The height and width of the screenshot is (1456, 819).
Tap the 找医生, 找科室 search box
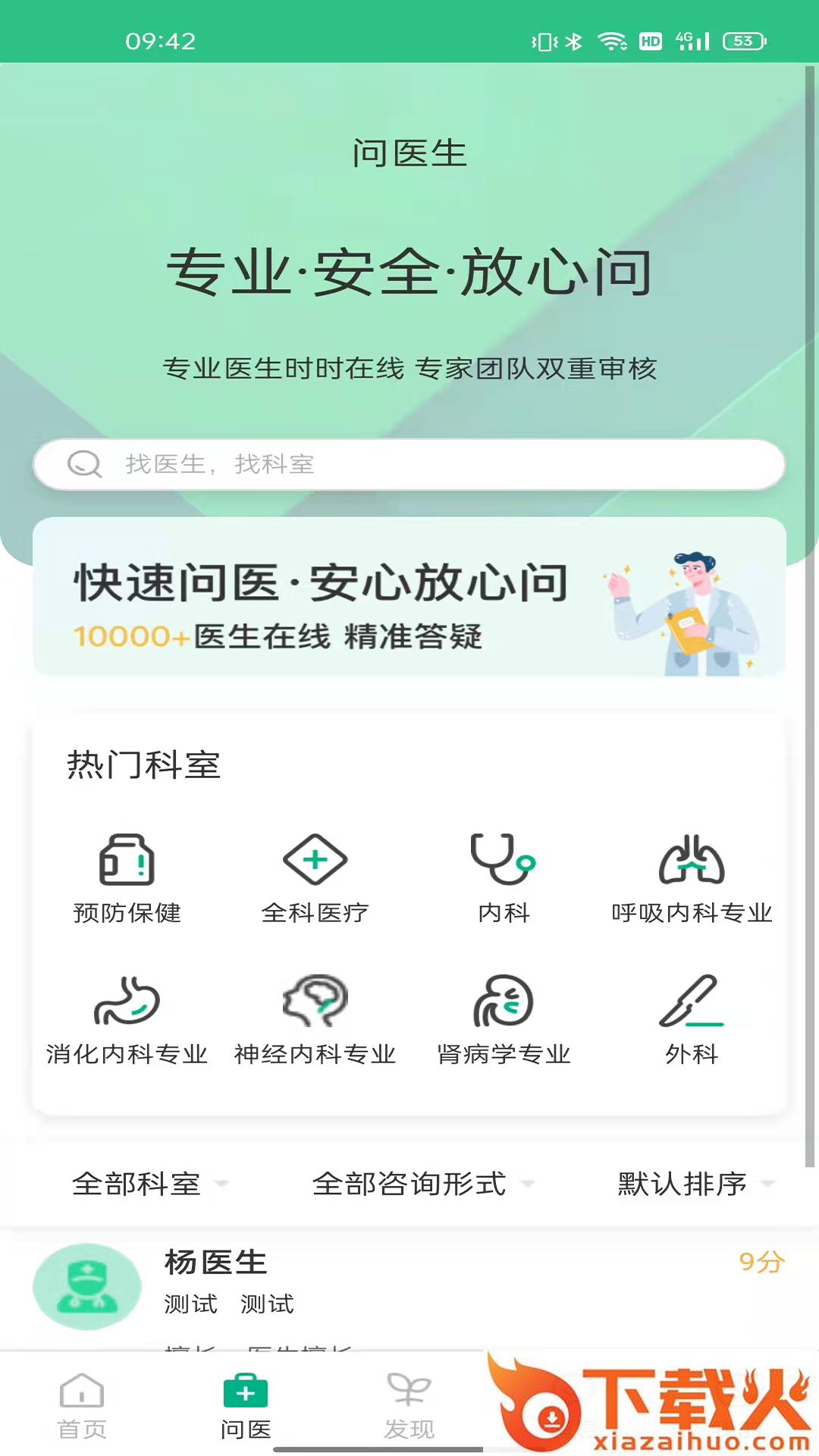(409, 464)
